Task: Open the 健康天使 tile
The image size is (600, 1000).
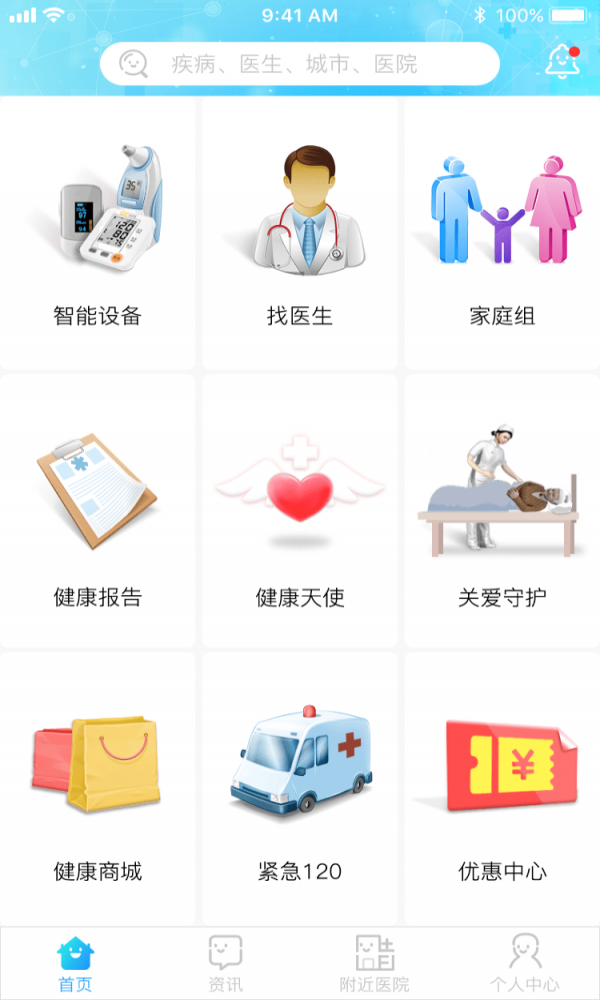Action: tap(300, 512)
